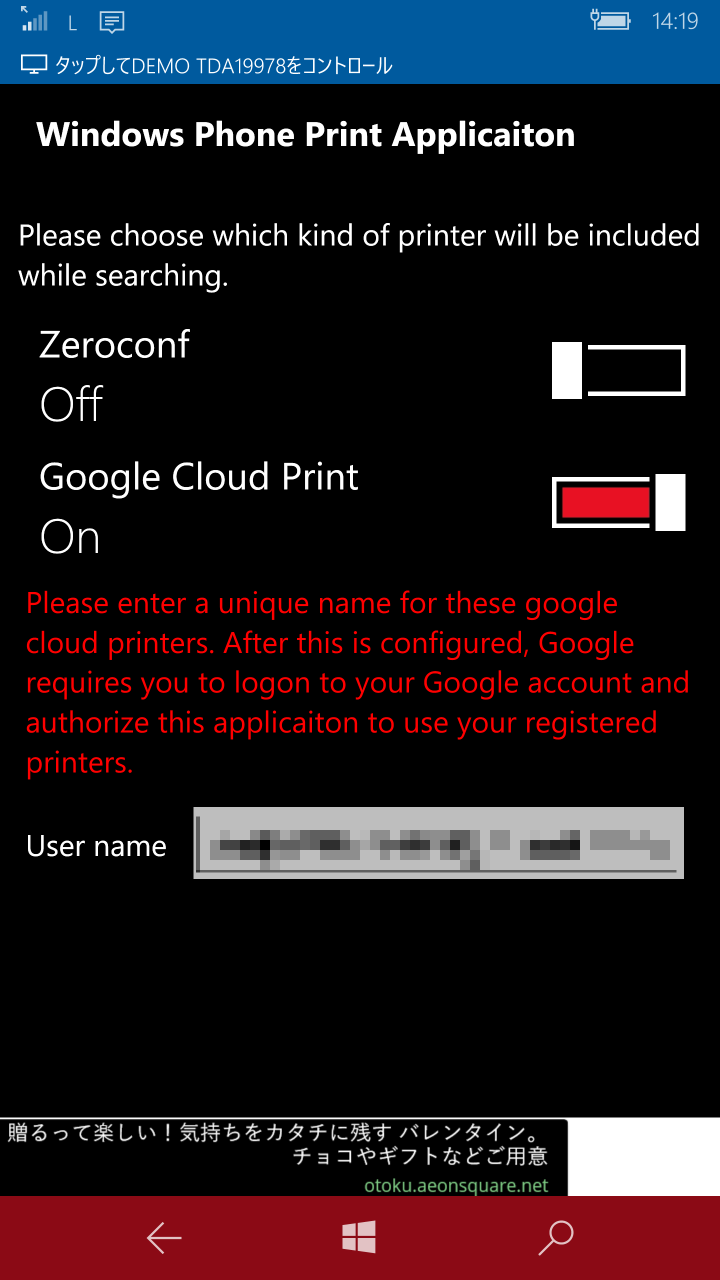Open the system search magnifier
This screenshot has width=720, height=1280.
coord(555,1238)
